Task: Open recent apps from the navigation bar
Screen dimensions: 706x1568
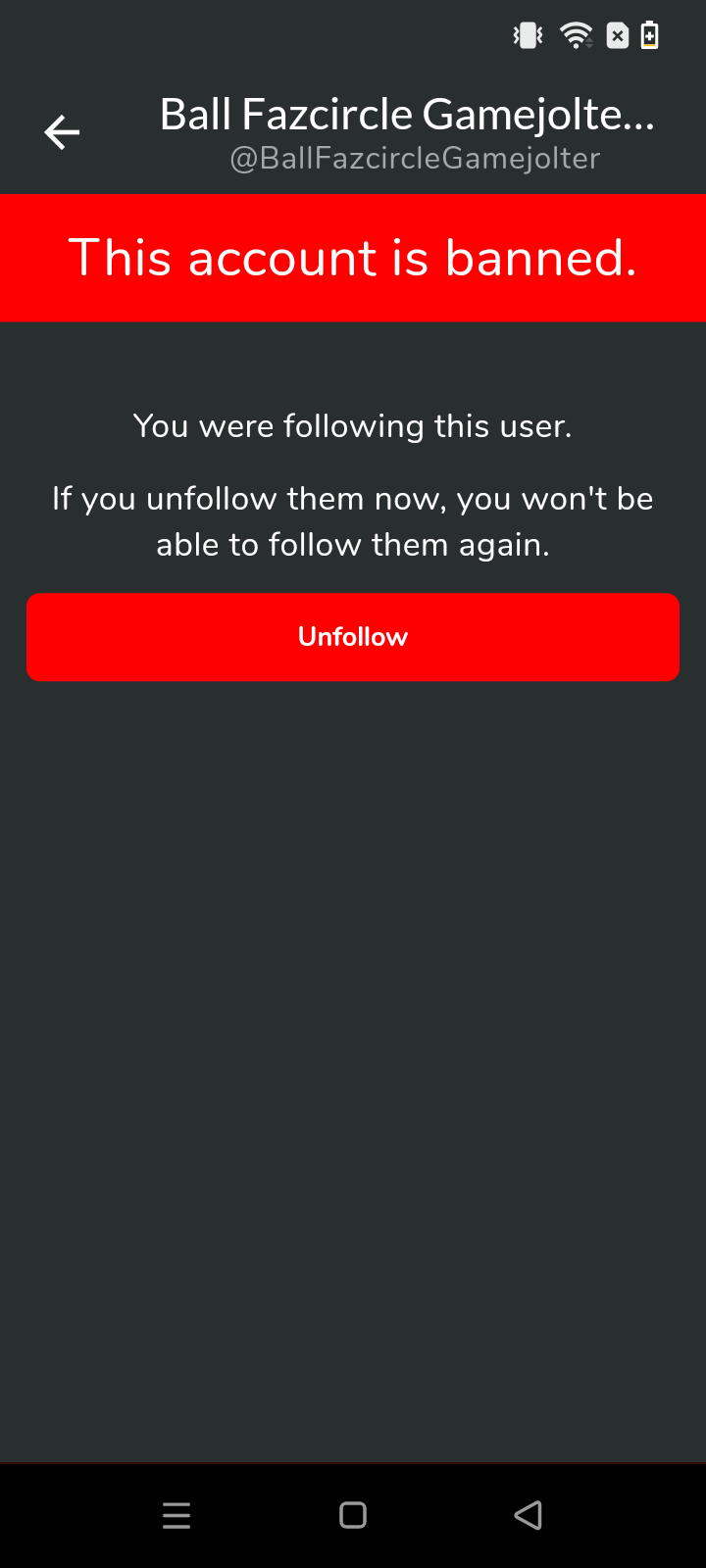Action: (x=176, y=1515)
